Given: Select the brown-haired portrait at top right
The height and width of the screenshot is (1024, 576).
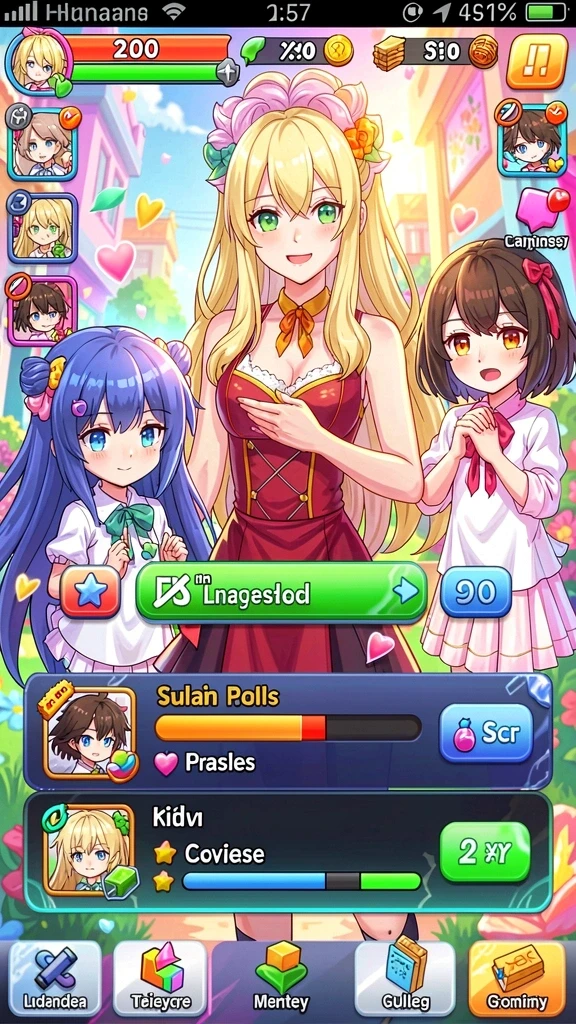Looking at the screenshot, I should [x=532, y=139].
